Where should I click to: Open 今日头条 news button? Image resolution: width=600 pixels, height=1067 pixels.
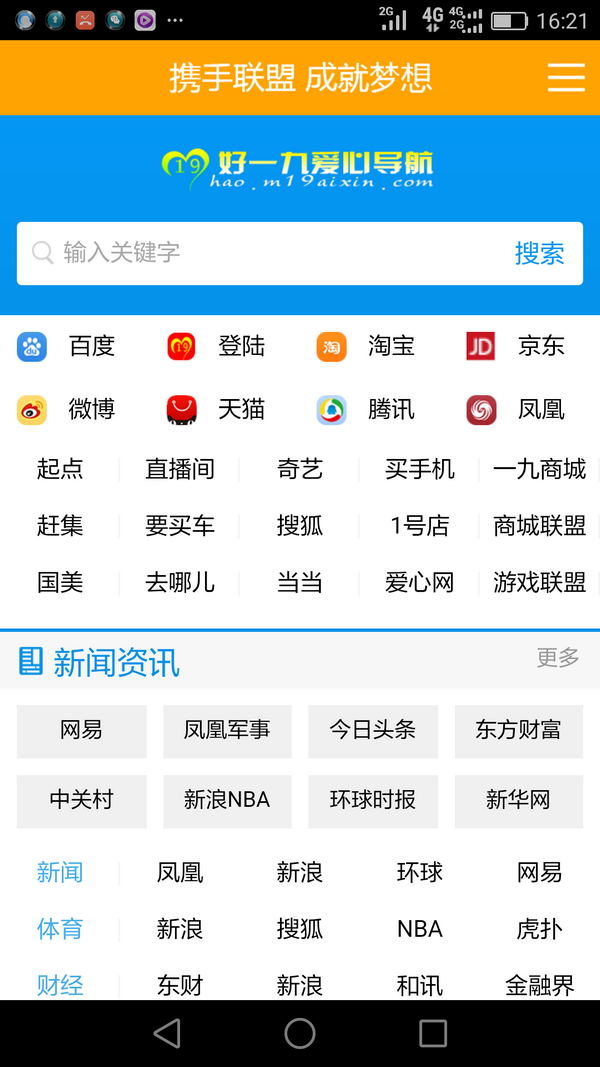pyautogui.click(x=373, y=730)
